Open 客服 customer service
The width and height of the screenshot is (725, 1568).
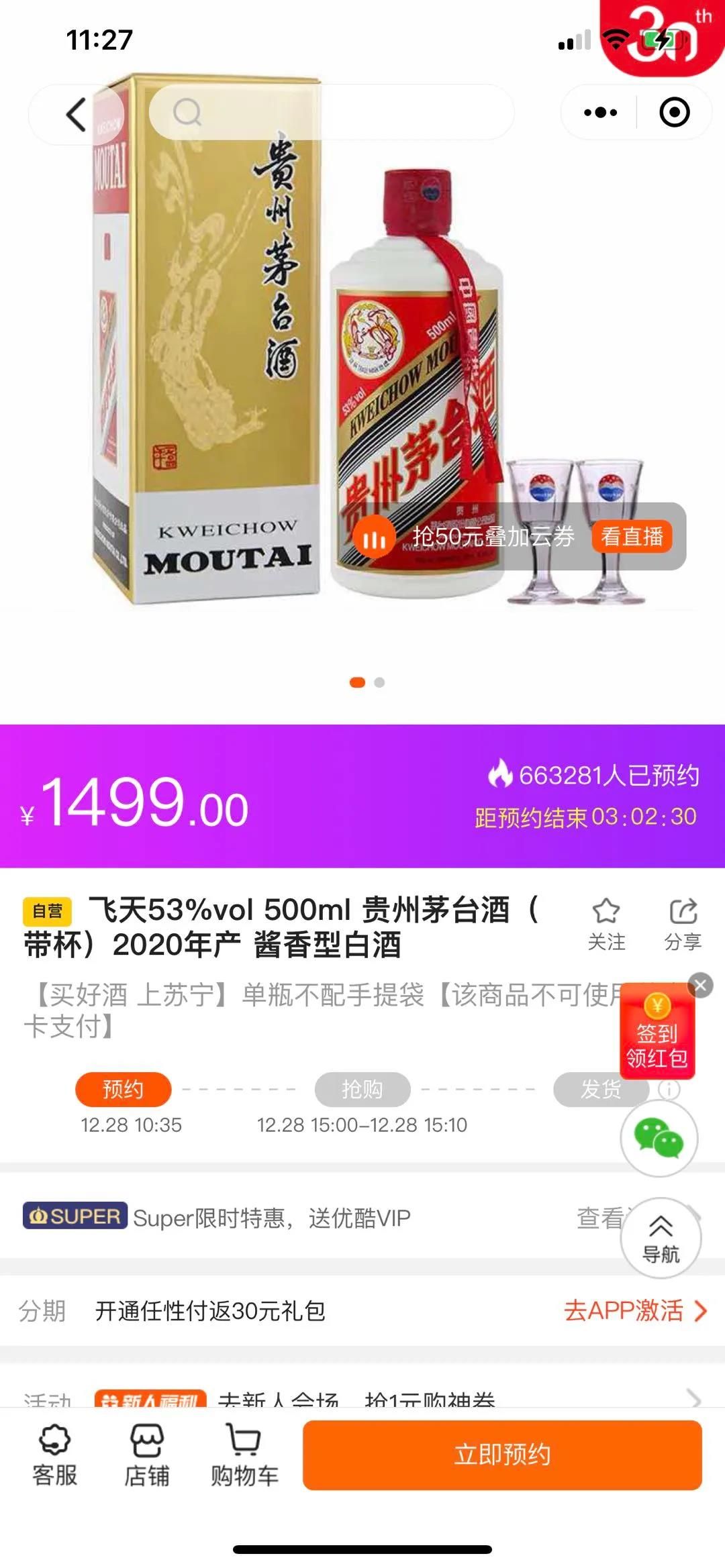pyautogui.click(x=55, y=1455)
